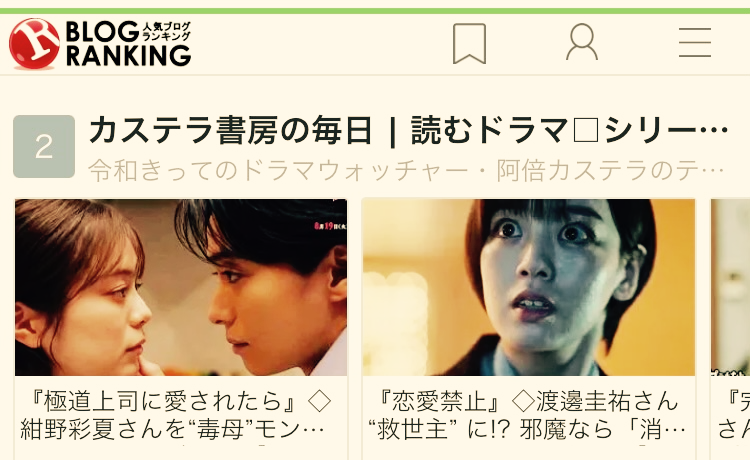Open the bookmarks icon
This screenshot has height=460, width=750.
(x=469, y=43)
